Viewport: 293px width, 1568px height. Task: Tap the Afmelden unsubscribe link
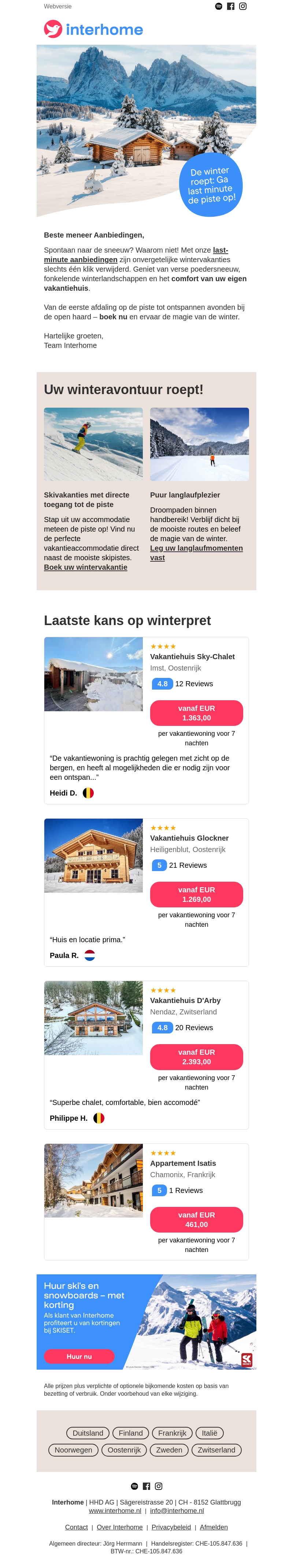(x=214, y=1527)
